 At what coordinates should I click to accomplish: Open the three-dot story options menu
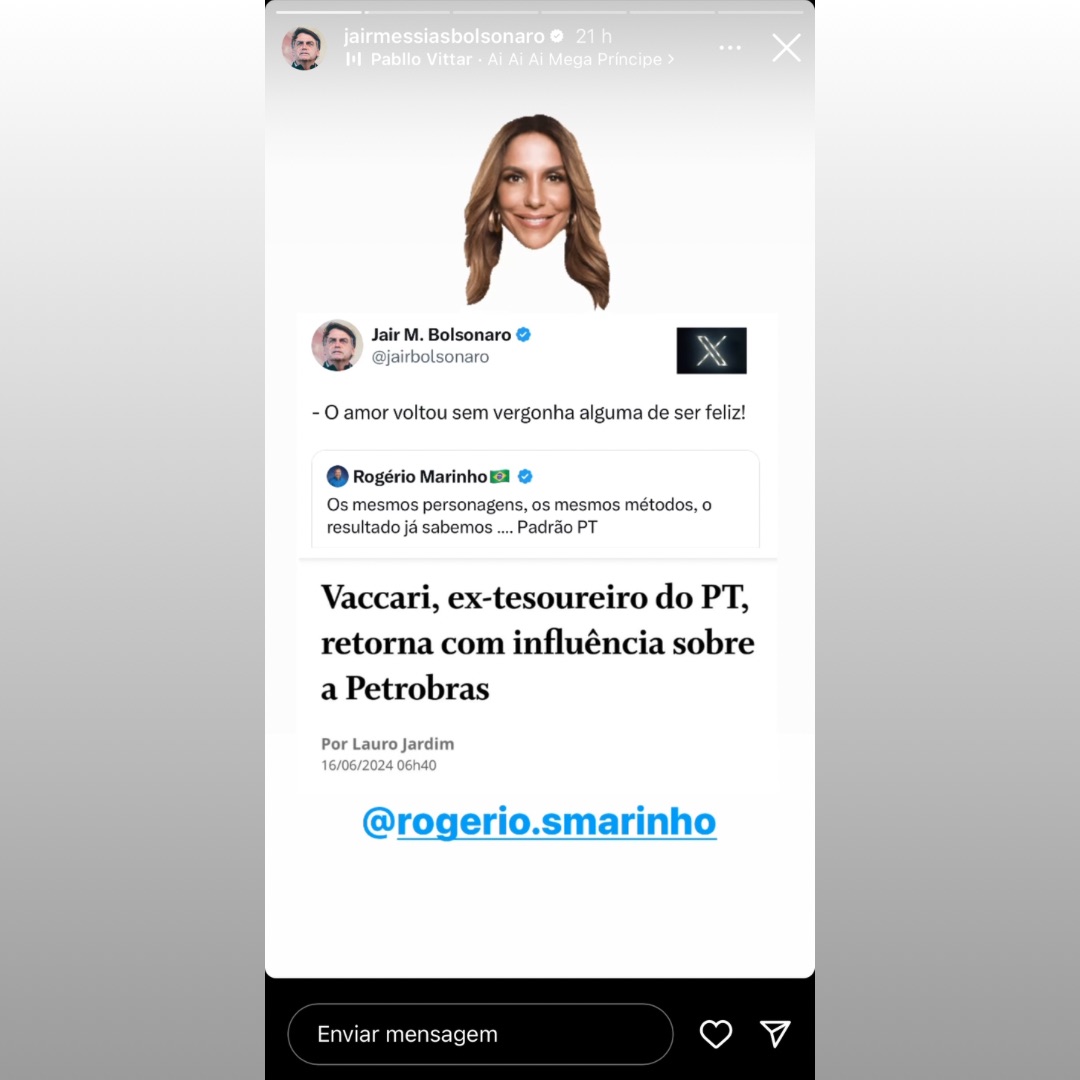click(730, 48)
